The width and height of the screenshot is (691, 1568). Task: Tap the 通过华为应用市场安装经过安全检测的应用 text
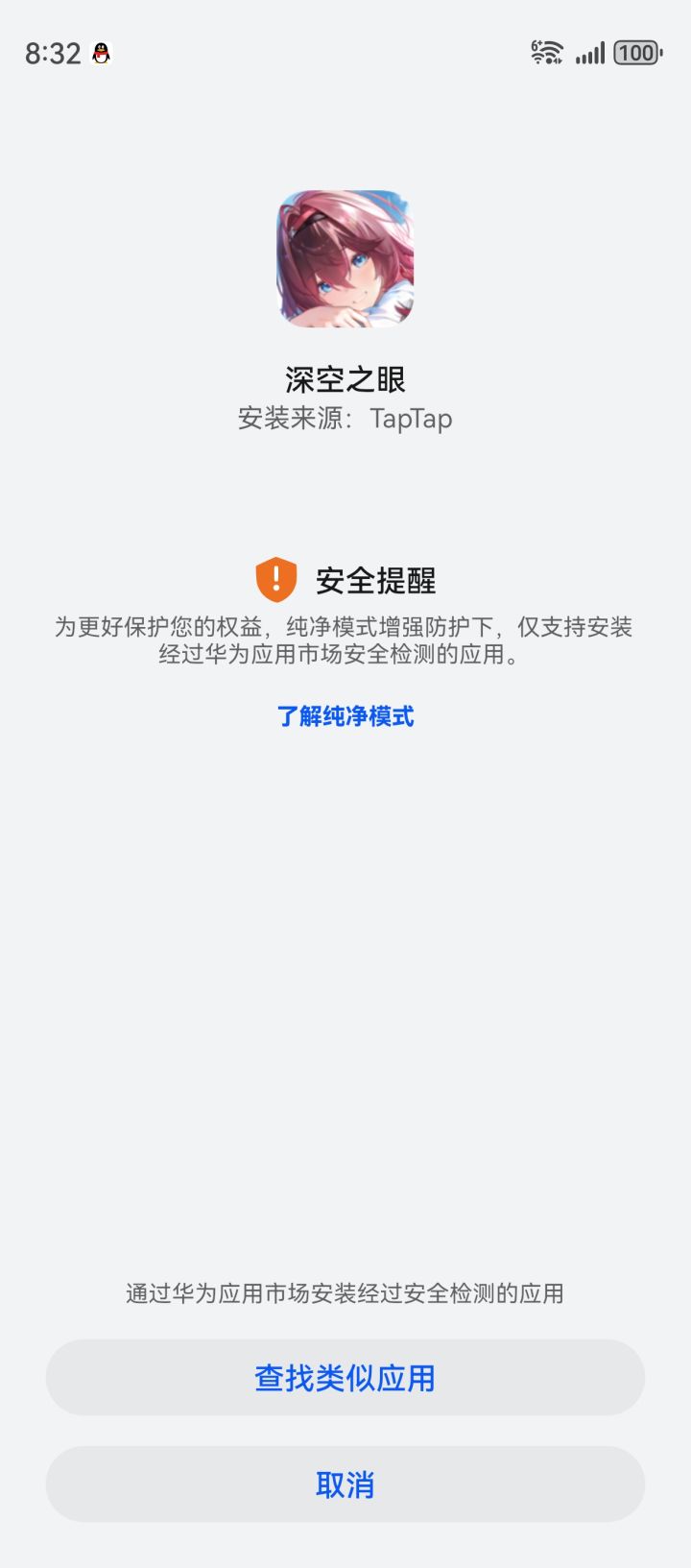(x=345, y=1293)
